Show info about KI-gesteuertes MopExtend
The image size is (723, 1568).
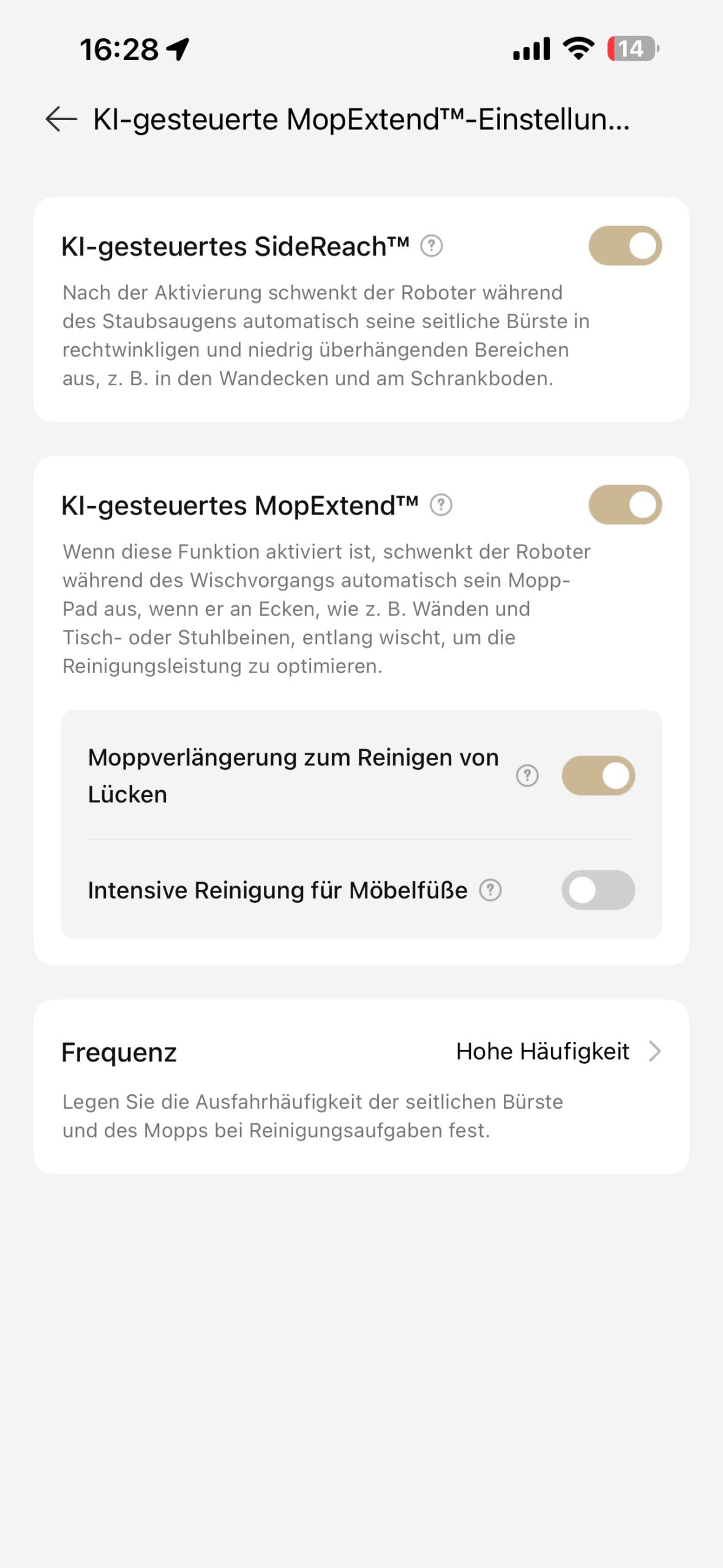441,505
